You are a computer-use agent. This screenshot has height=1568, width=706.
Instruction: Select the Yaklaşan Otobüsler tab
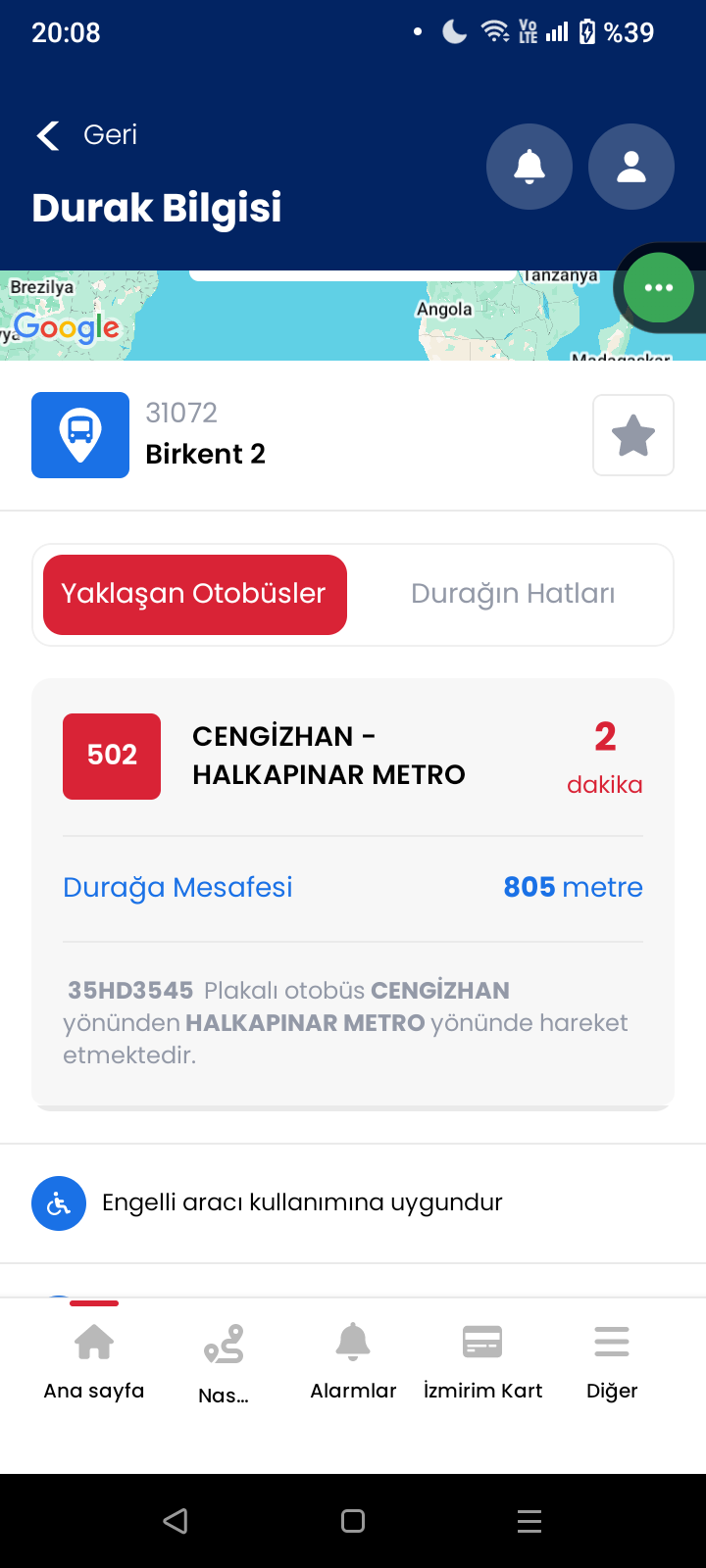pyautogui.click(x=194, y=594)
